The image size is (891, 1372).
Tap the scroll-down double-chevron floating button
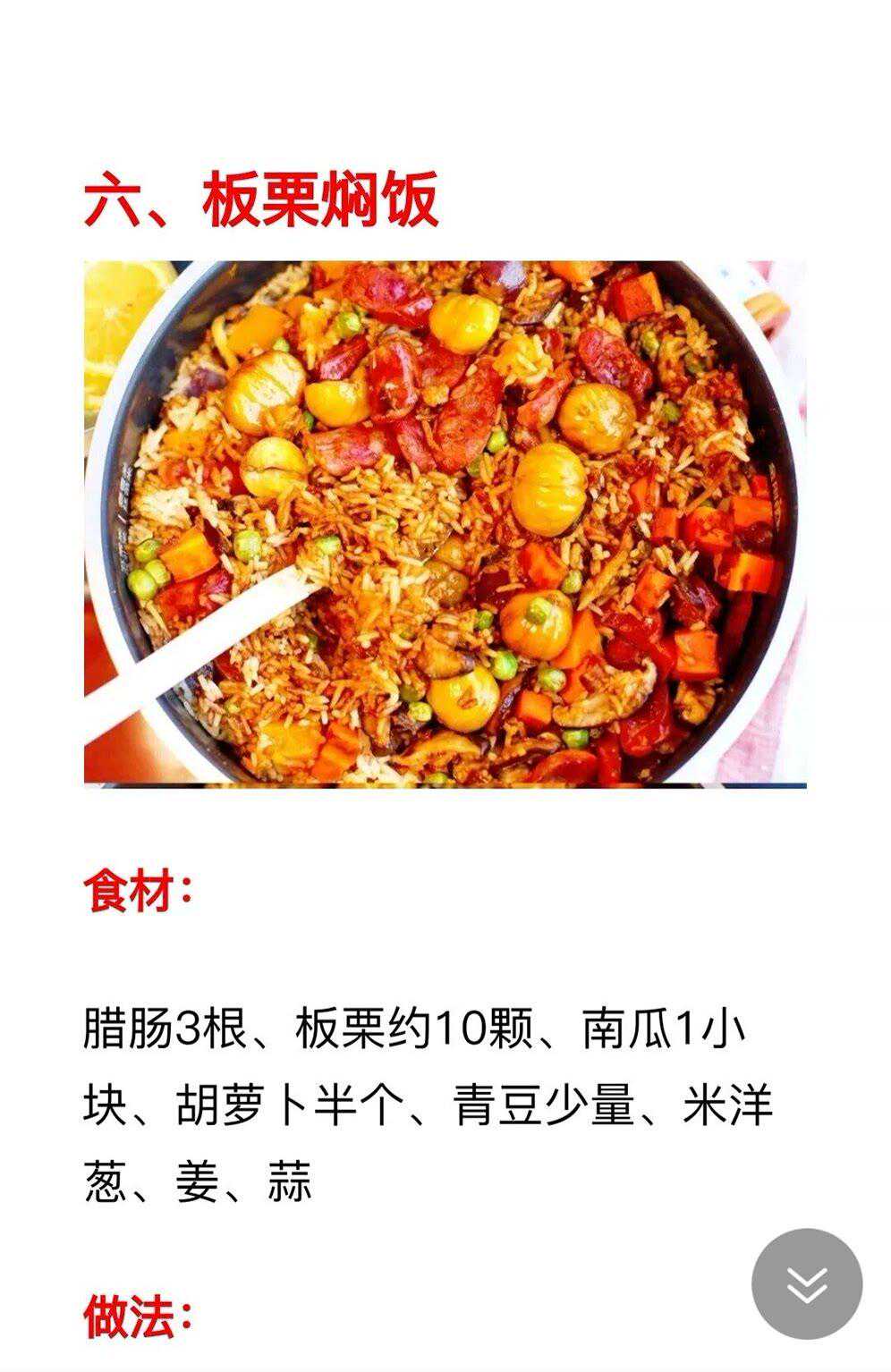(806, 1283)
